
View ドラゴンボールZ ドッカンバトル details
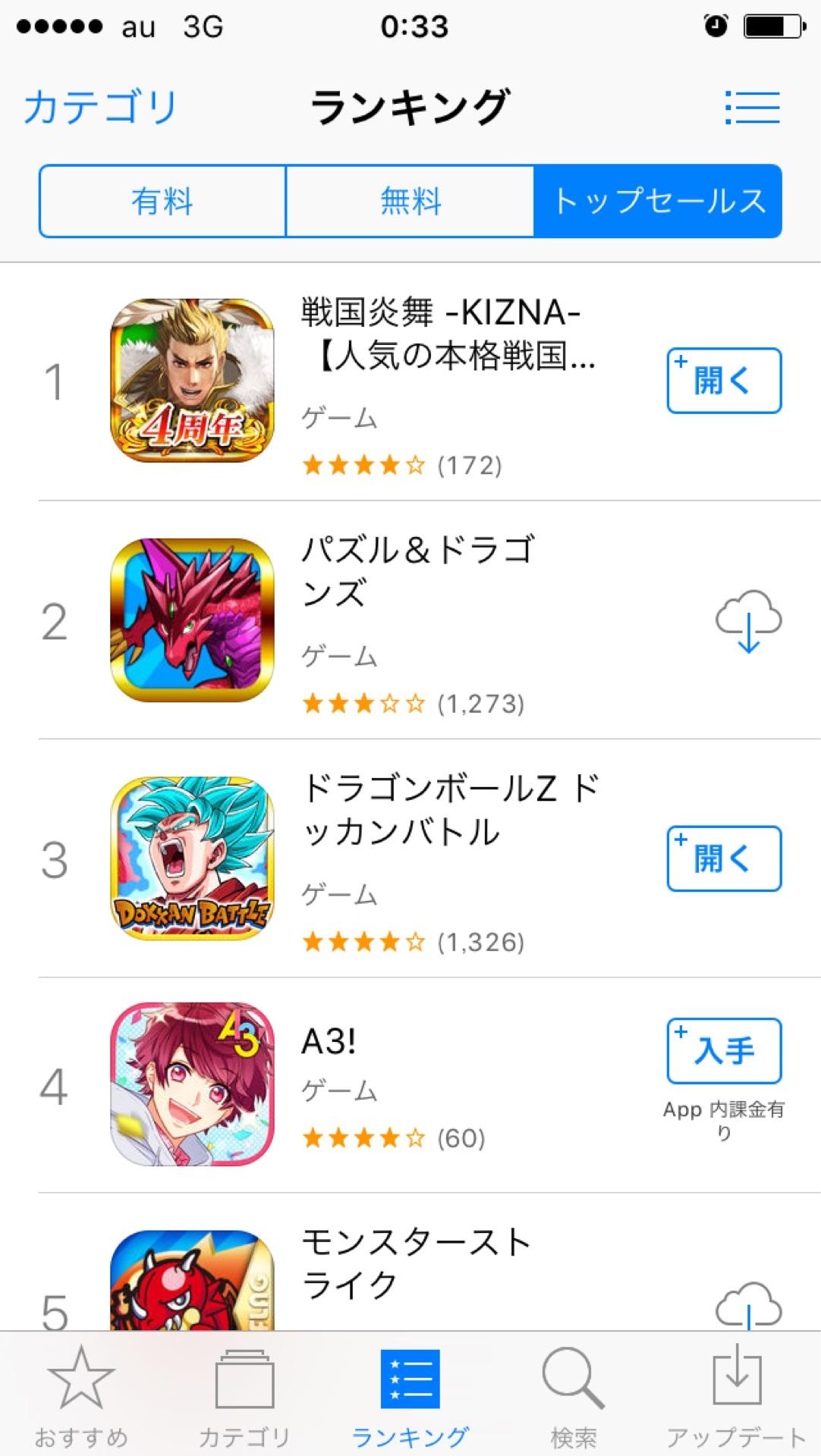(448, 810)
